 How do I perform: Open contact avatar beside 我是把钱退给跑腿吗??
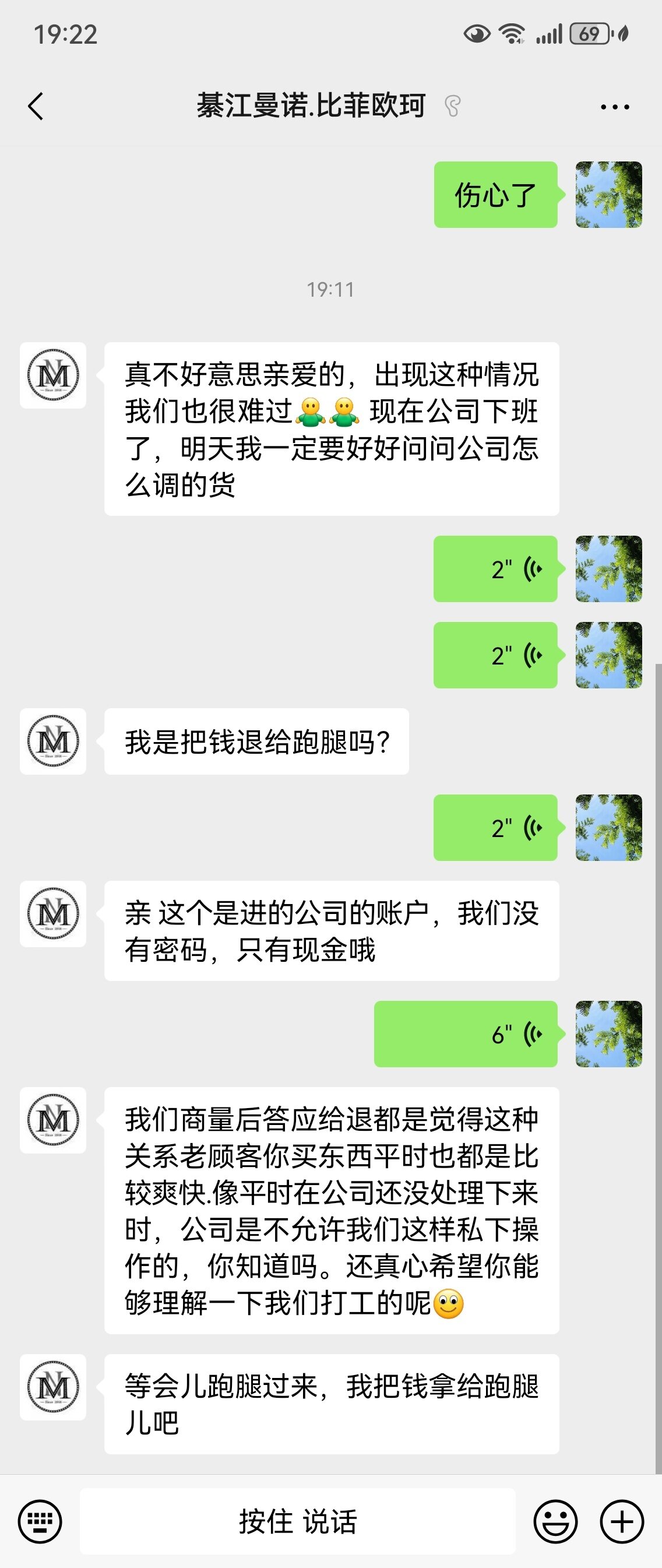53,741
